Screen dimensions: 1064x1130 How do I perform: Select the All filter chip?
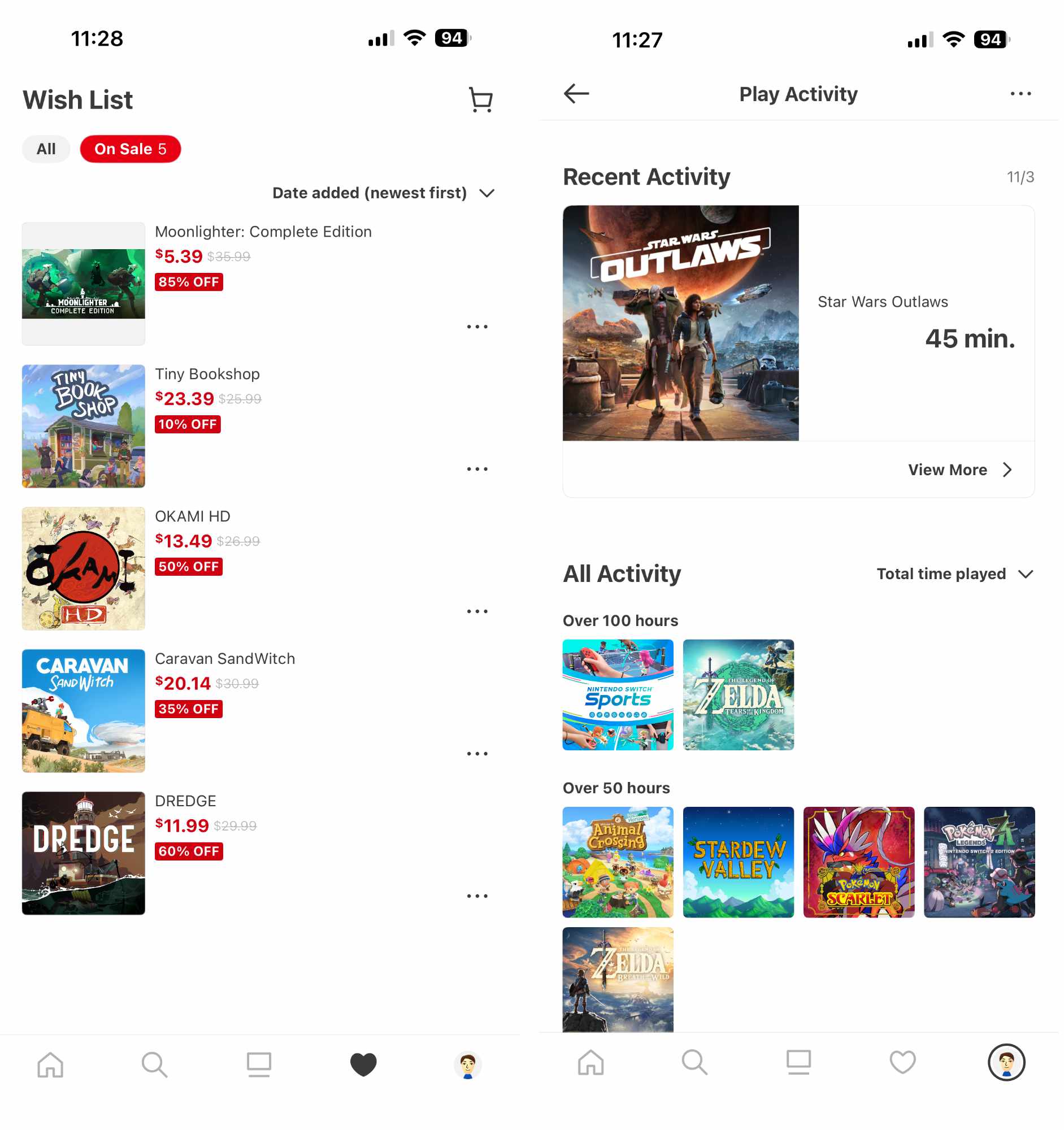tap(46, 149)
